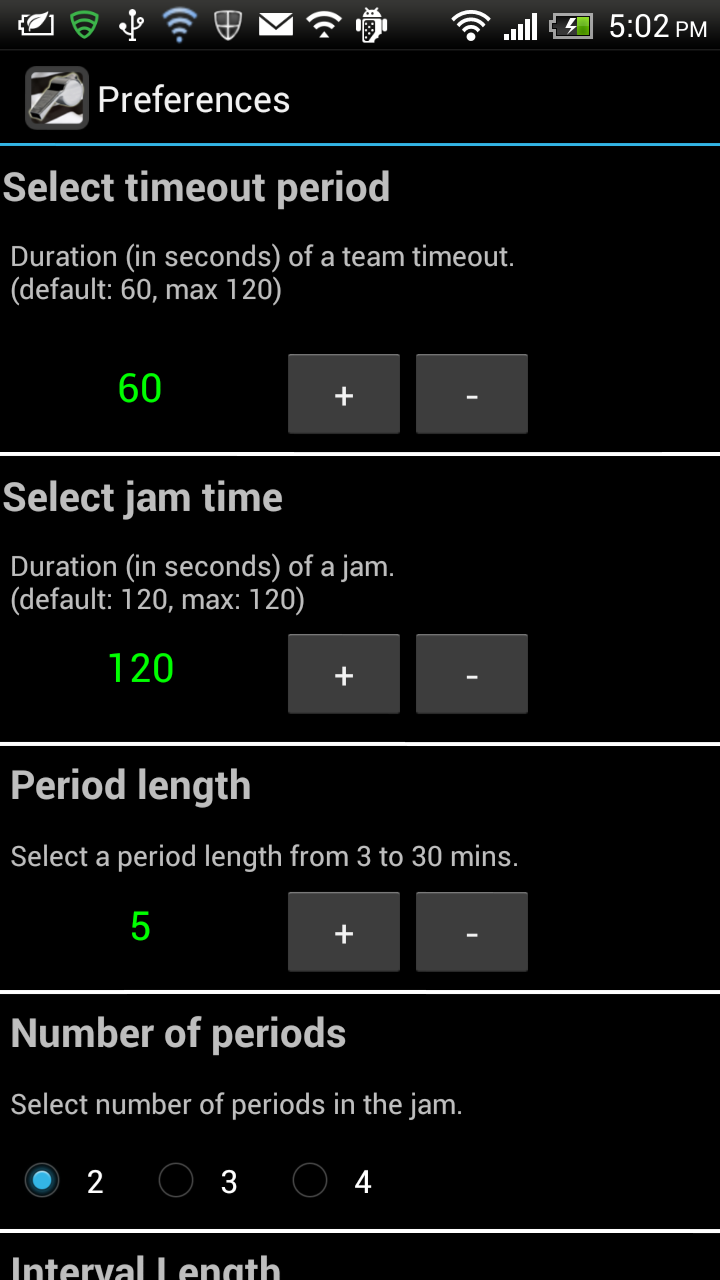Select 2 periods in the jam

pos(41,1181)
